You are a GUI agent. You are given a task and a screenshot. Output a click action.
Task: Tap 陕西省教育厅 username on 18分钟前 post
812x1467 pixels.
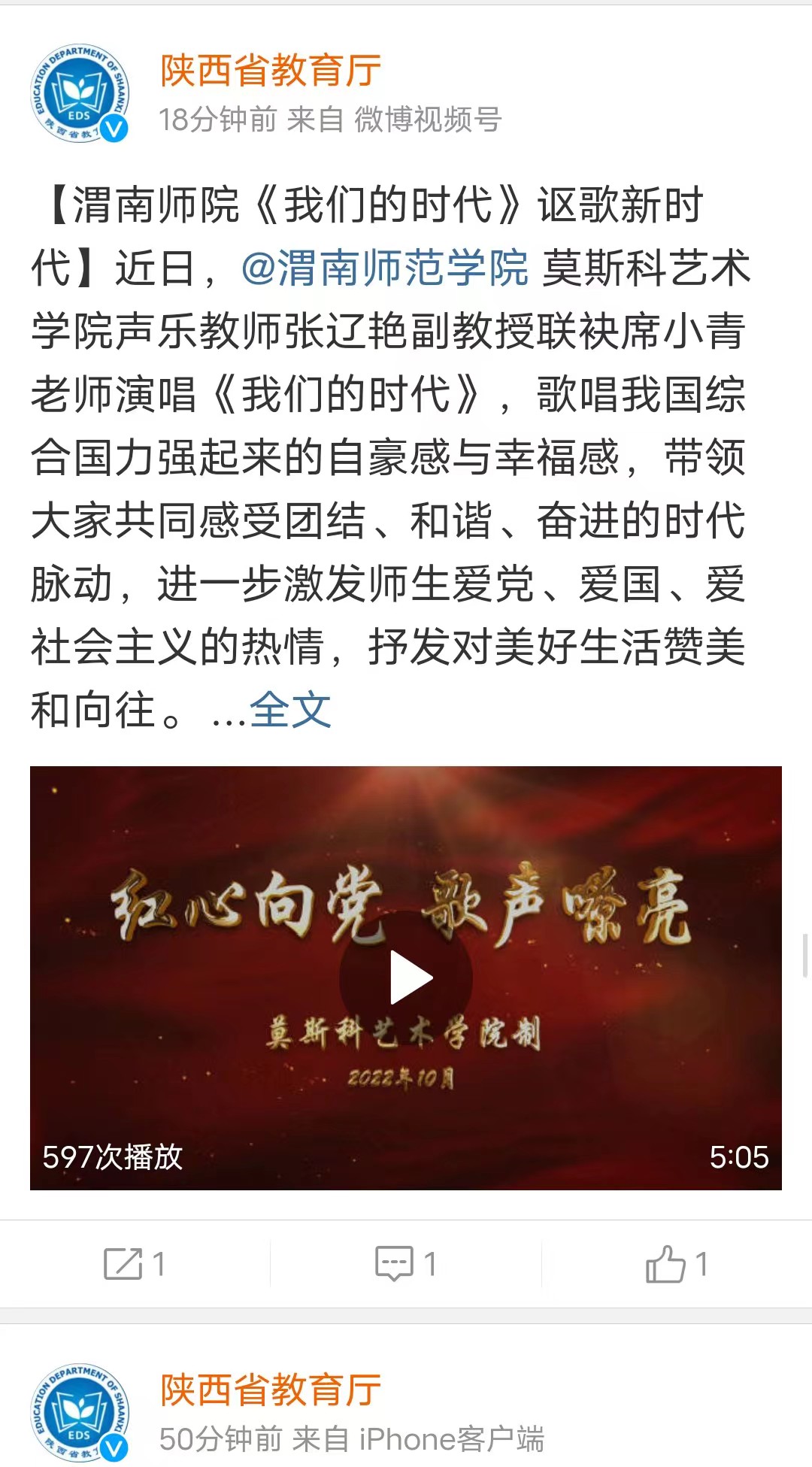click(x=271, y=71)
